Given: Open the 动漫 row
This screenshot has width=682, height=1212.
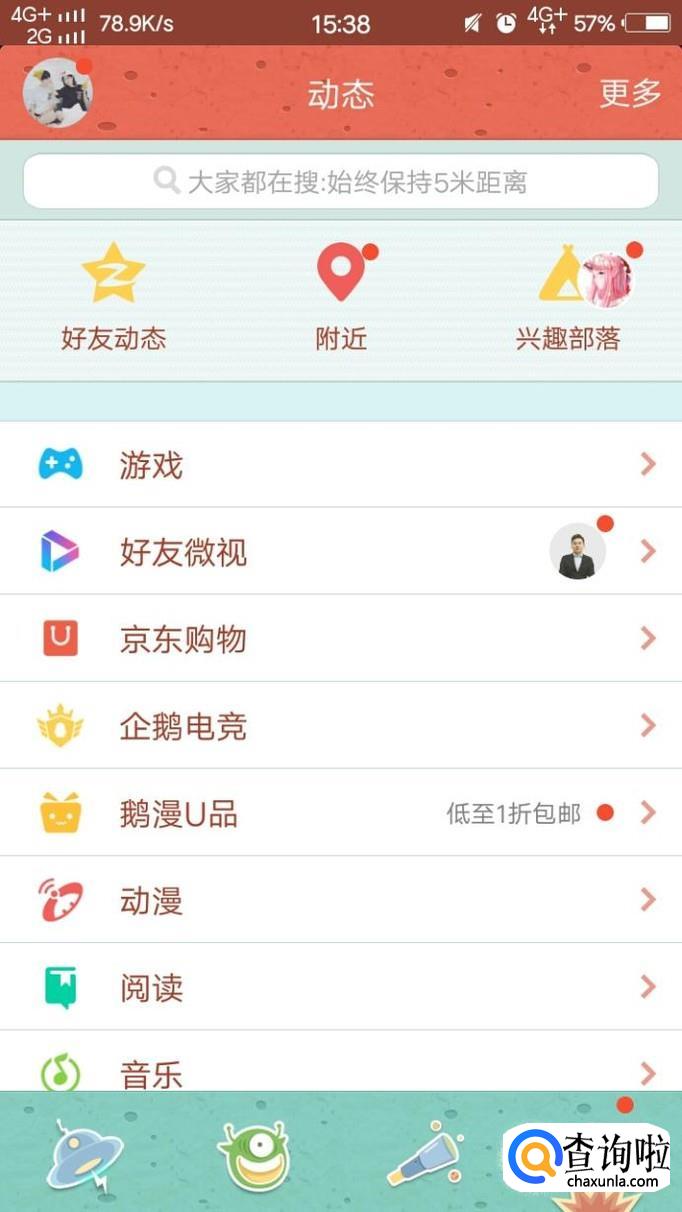Looking at the screenshot, I should point(341,900).
